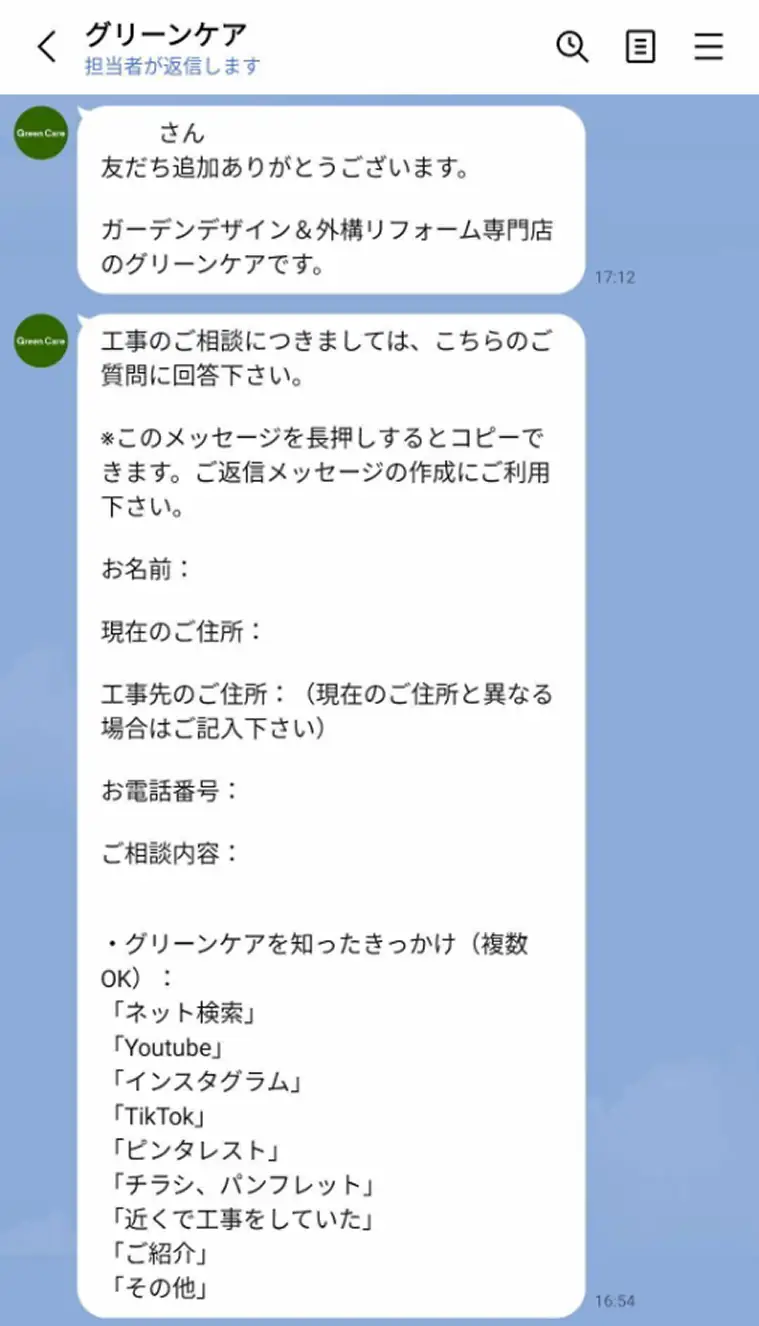The height and width of the screenshot is (1326, 759).
Task: Search within this chat's messages
Action: pyautogui.click(x=572, y=47)
